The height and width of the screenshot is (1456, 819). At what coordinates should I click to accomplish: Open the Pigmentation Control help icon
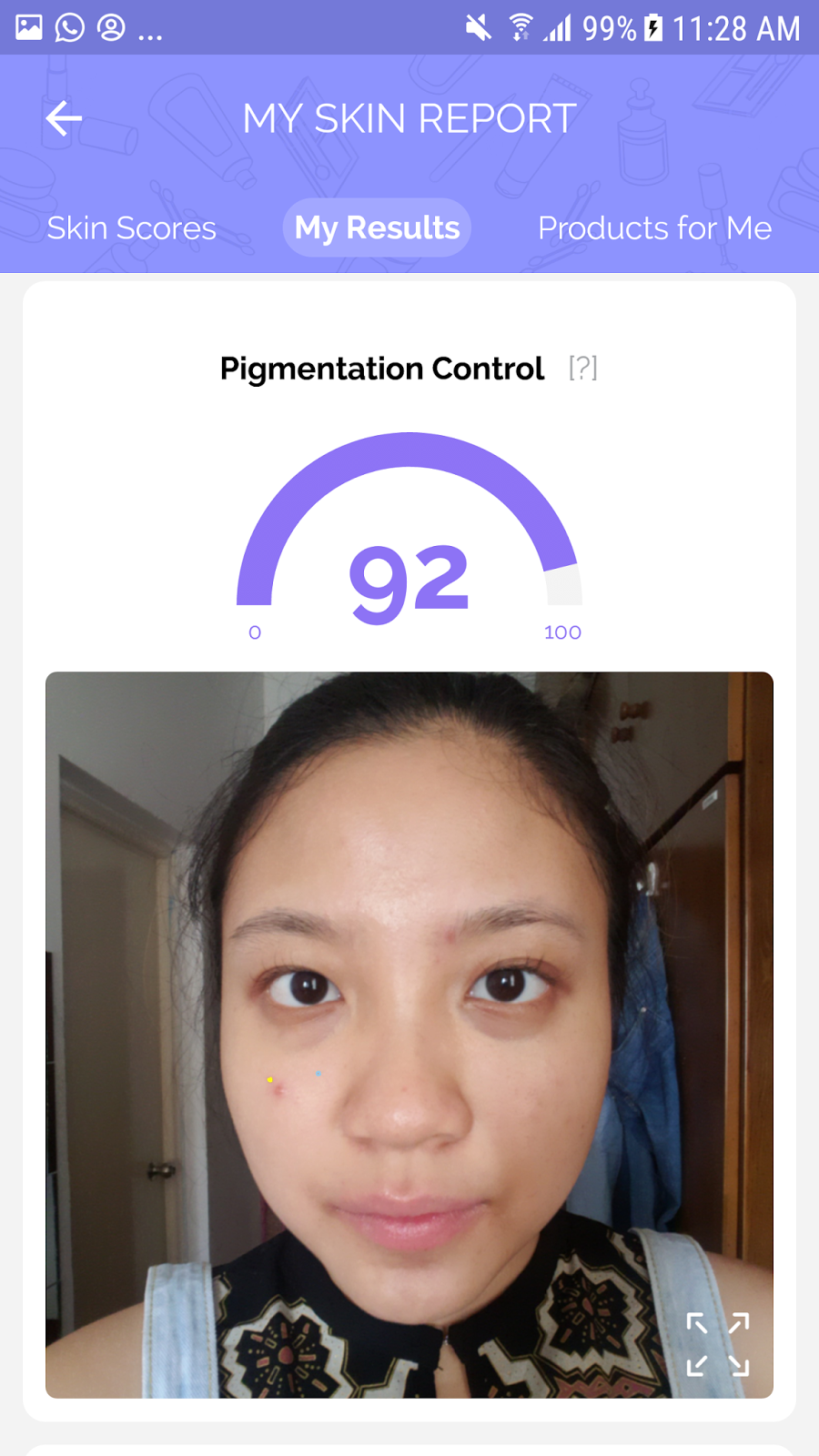[x=582, y=368]
